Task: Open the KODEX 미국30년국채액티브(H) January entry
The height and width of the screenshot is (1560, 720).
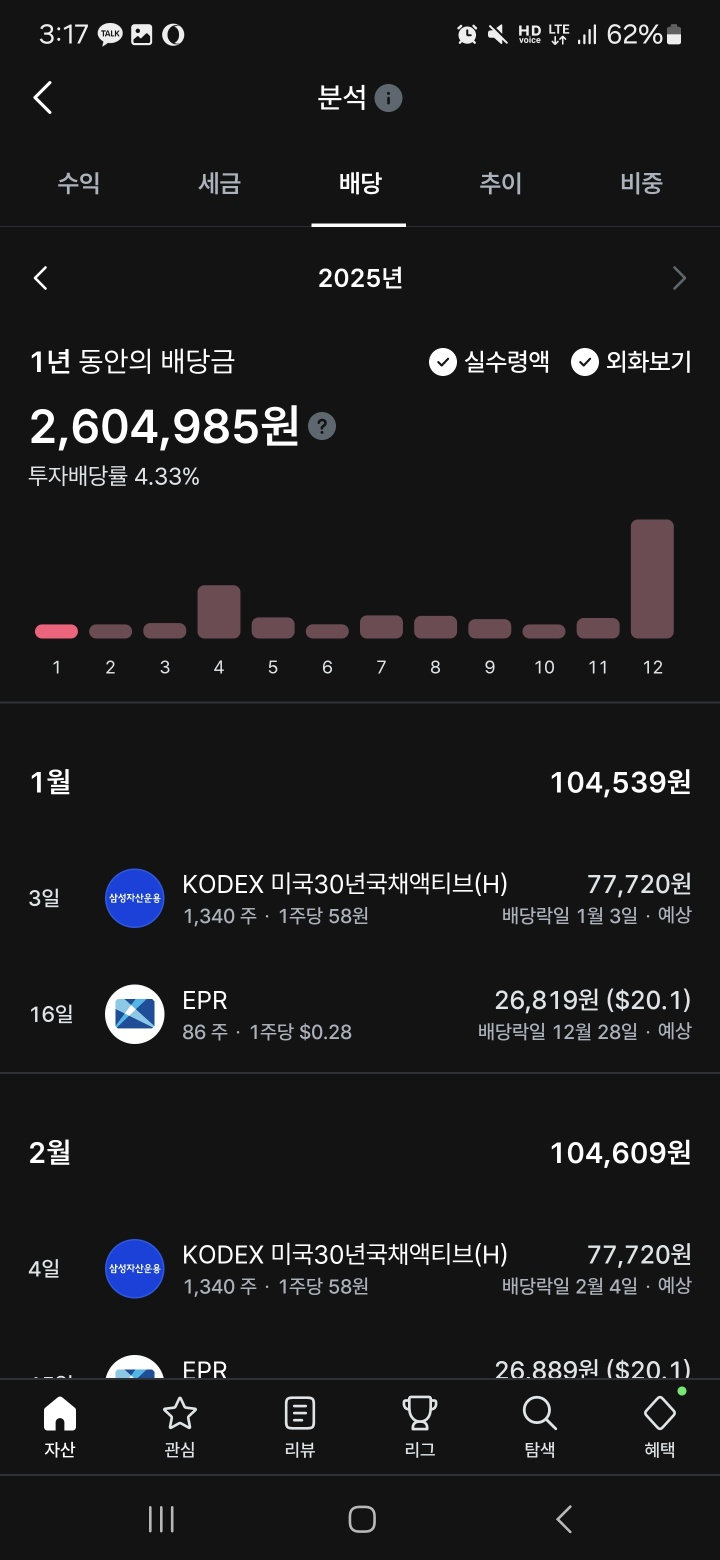Action: tap(360, 898)
